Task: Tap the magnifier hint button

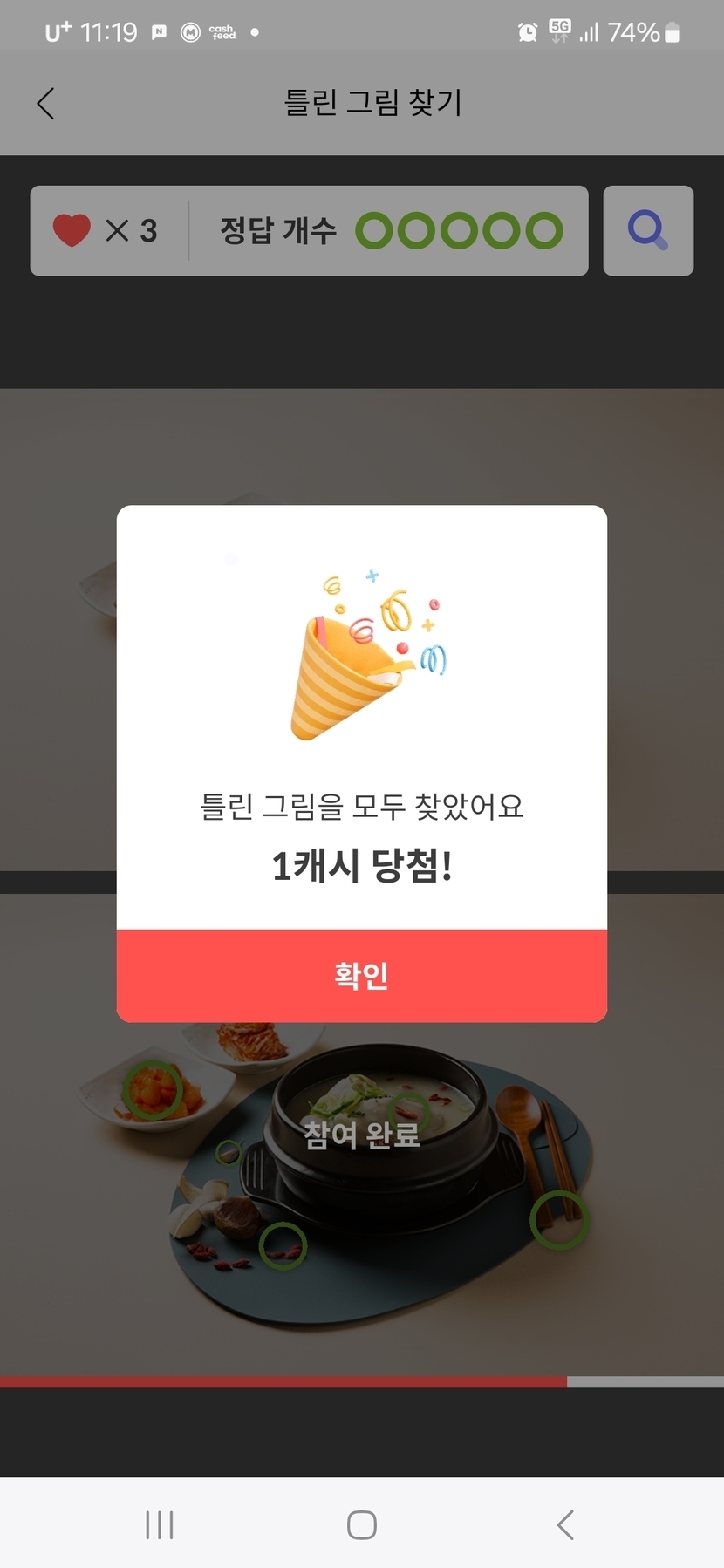Action: (x=648, y=231)
